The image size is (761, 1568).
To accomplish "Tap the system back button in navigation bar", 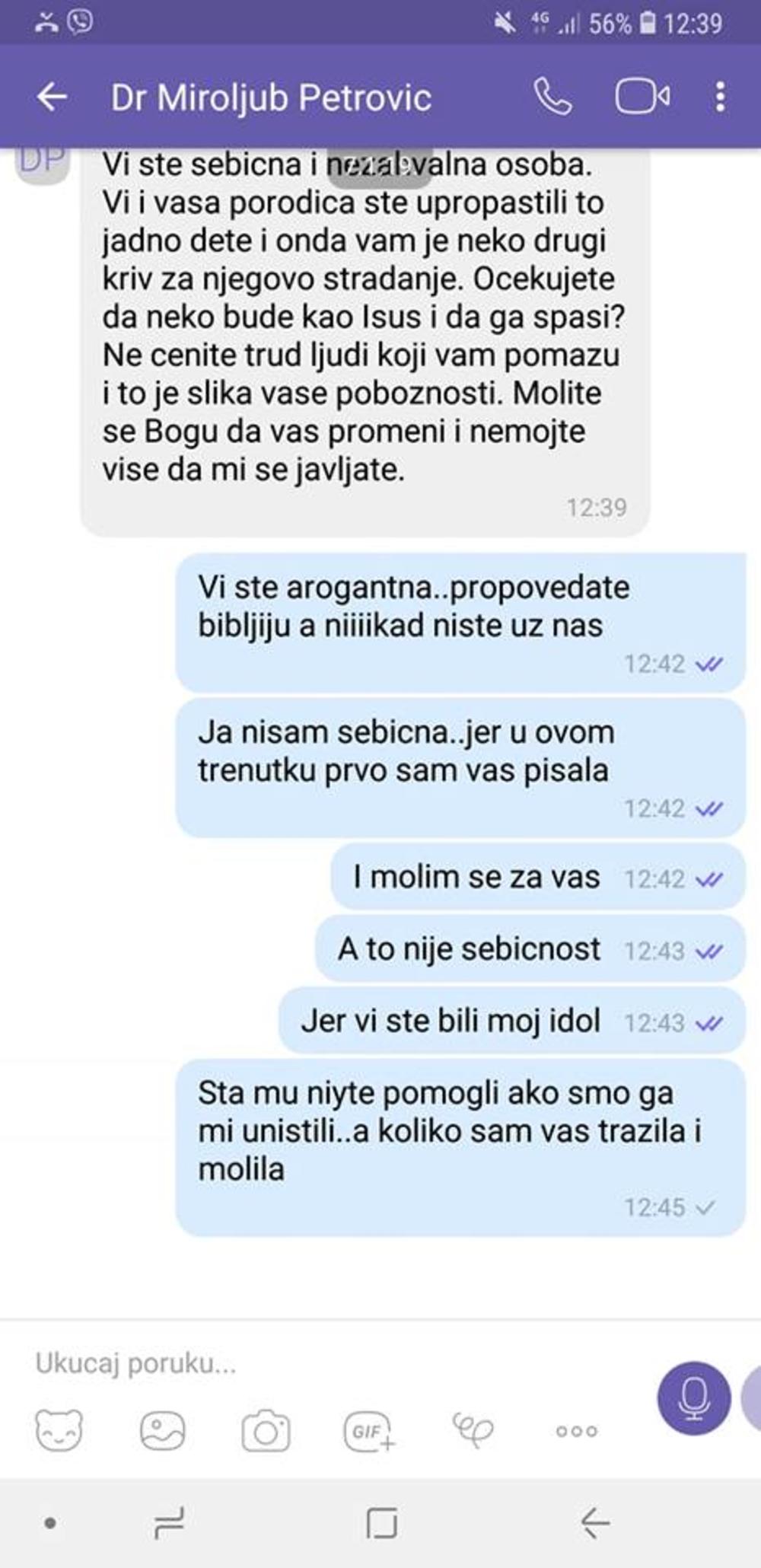I will click(594, 1523).
